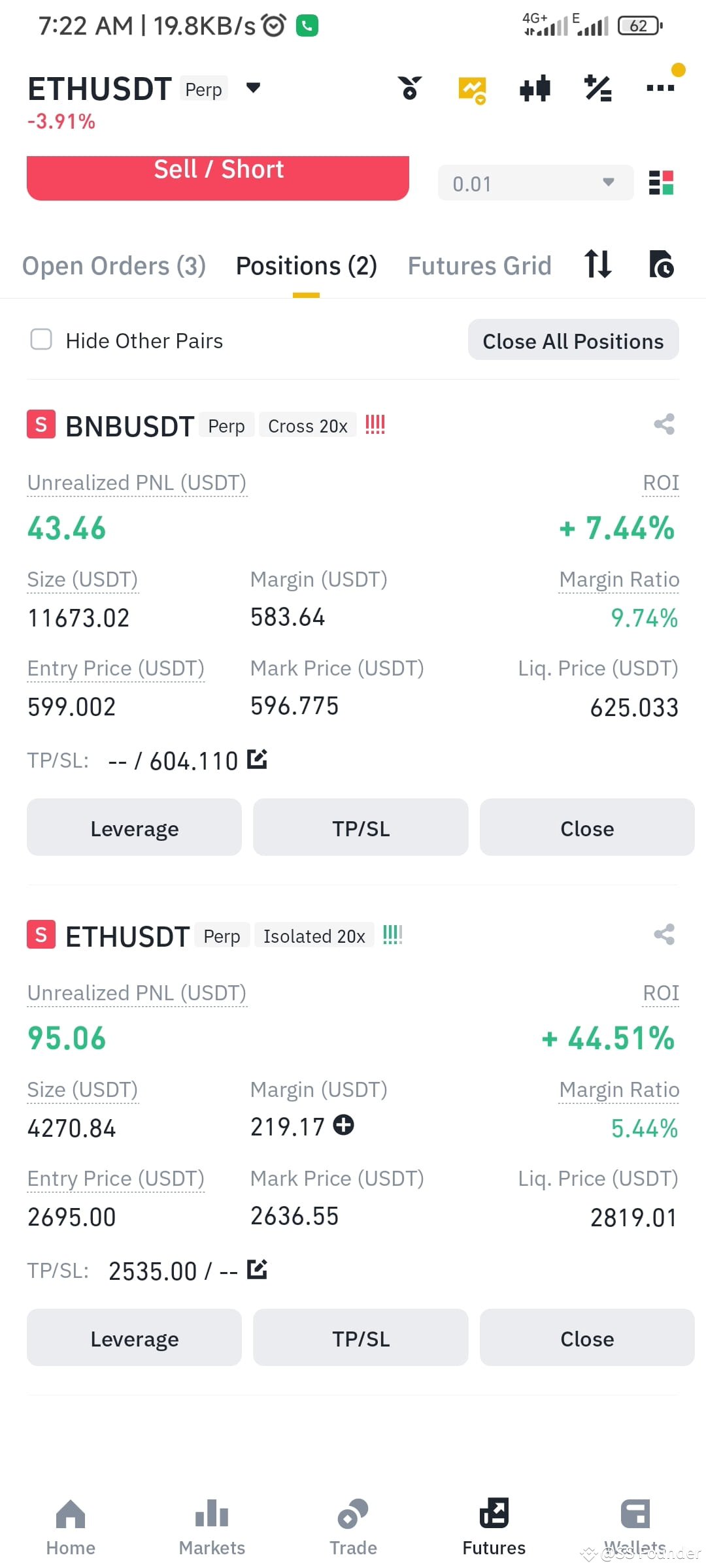The image size is (706, 1568).
Task: Edit TP/SL for BNBUSDT via pencil icon
Action: [x=258, y=759]
